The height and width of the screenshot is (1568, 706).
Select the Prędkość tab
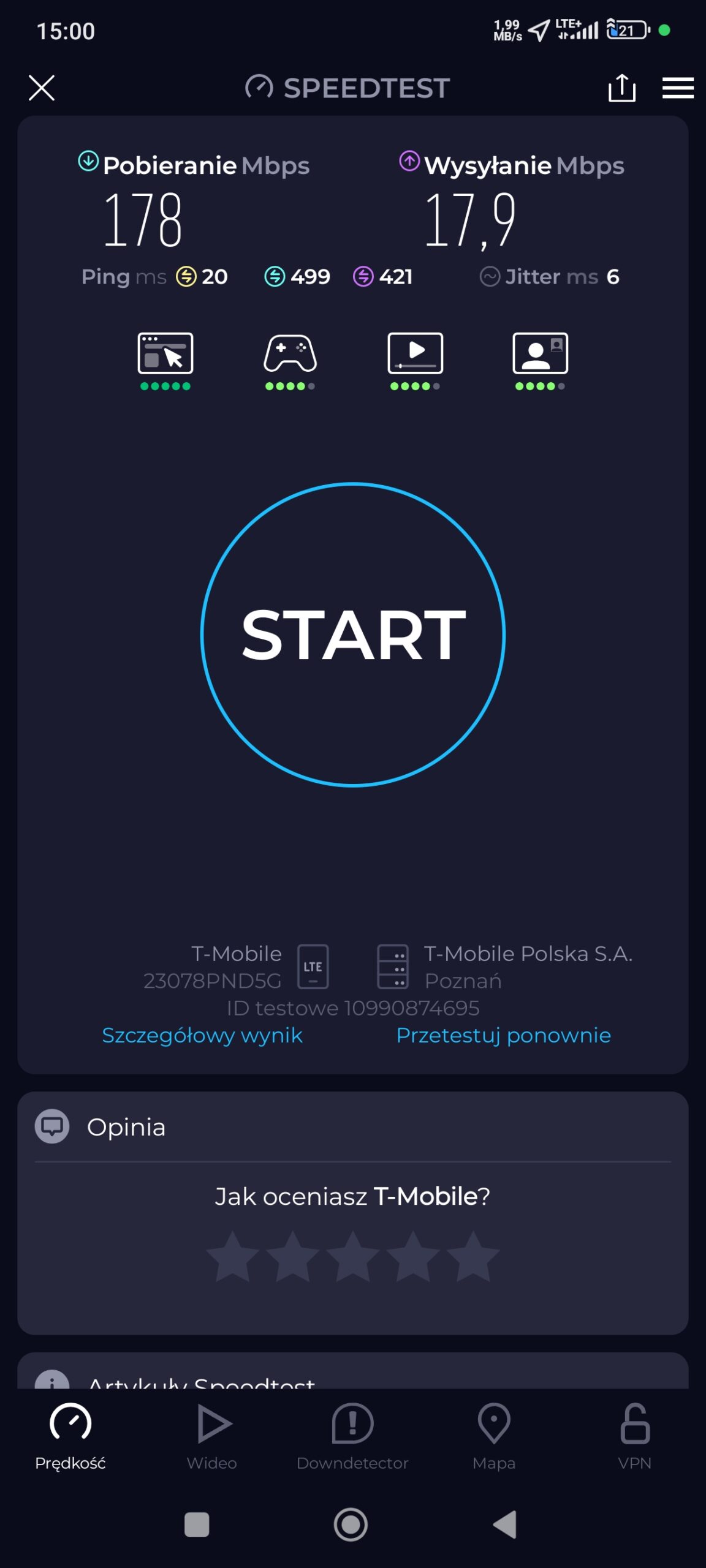(x=70, y=1436)
